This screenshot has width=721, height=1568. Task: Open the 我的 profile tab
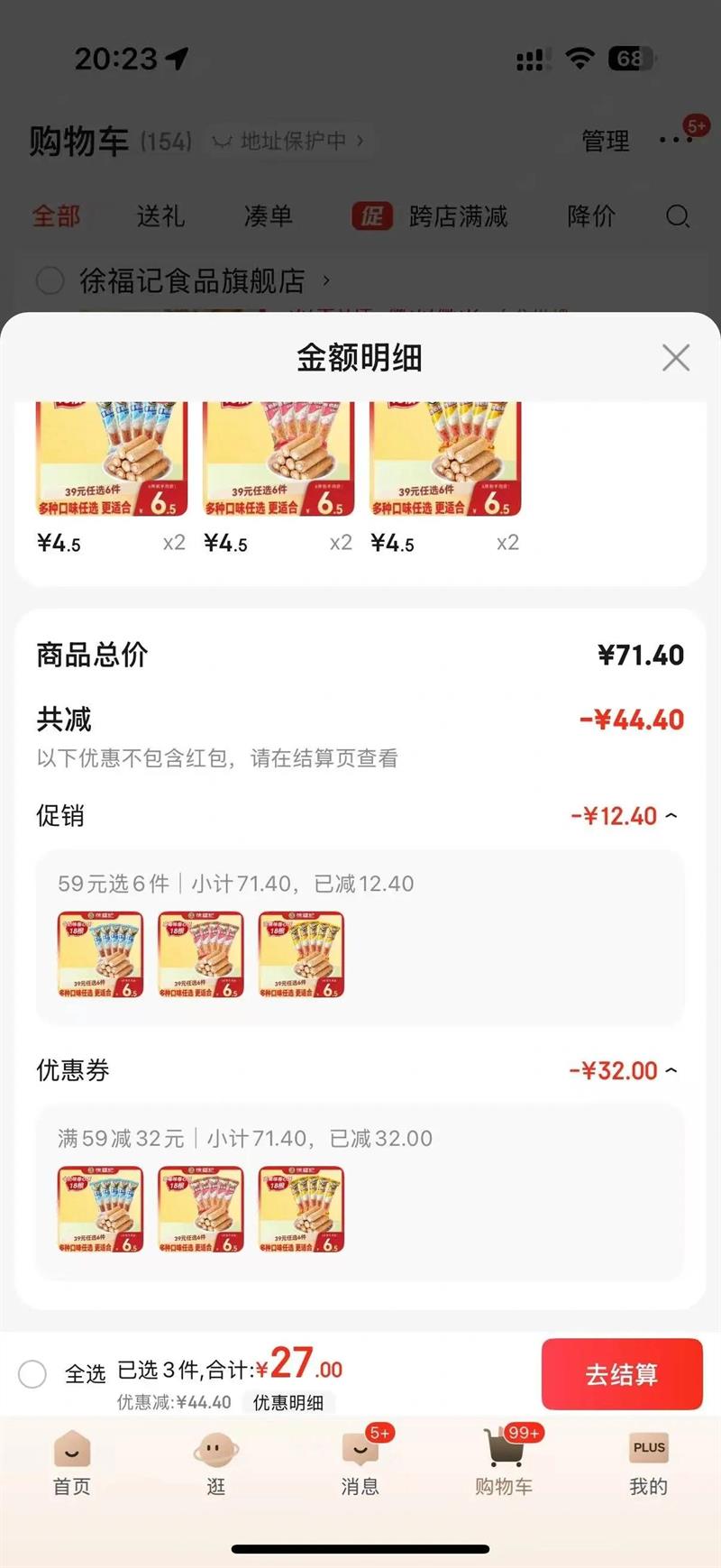648,1463
